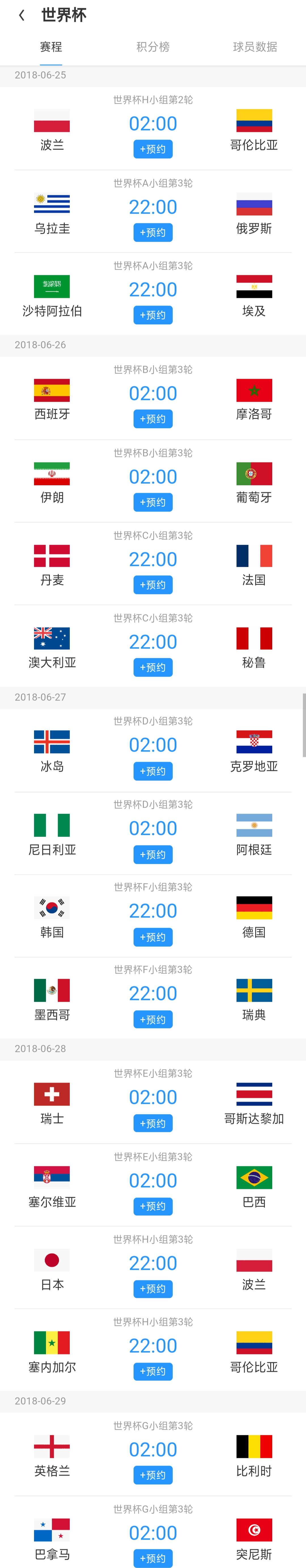Select the 赛程 tab
Image resolution: width=306 pixels, height=1568 pixels.
51,47
